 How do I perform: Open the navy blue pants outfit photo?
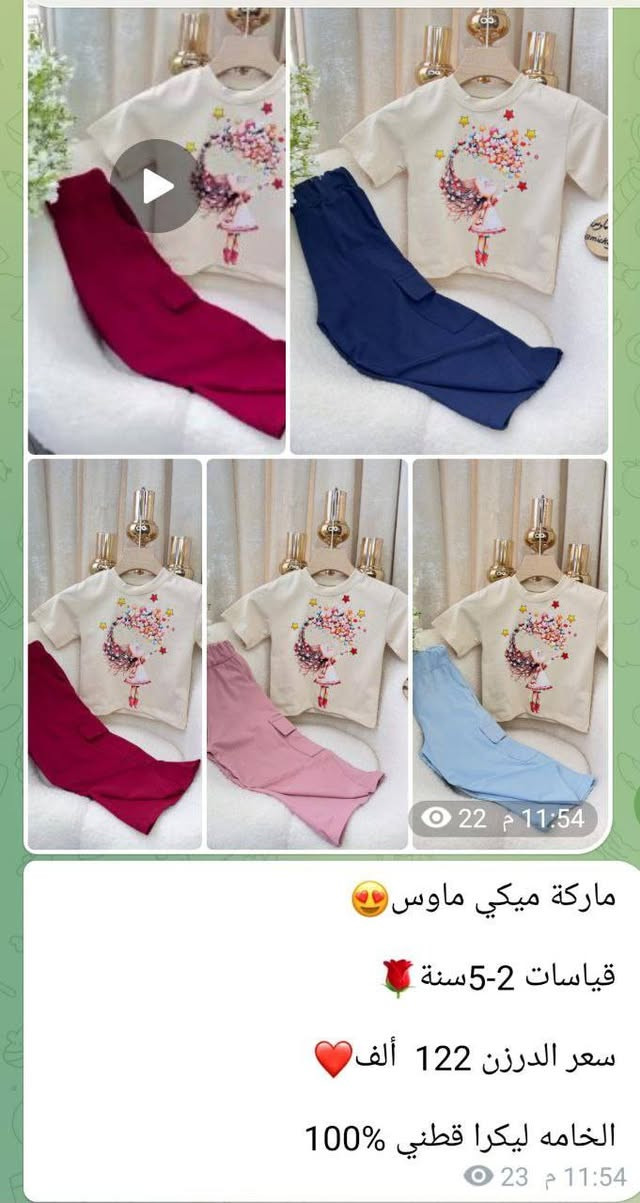(449, 230)
